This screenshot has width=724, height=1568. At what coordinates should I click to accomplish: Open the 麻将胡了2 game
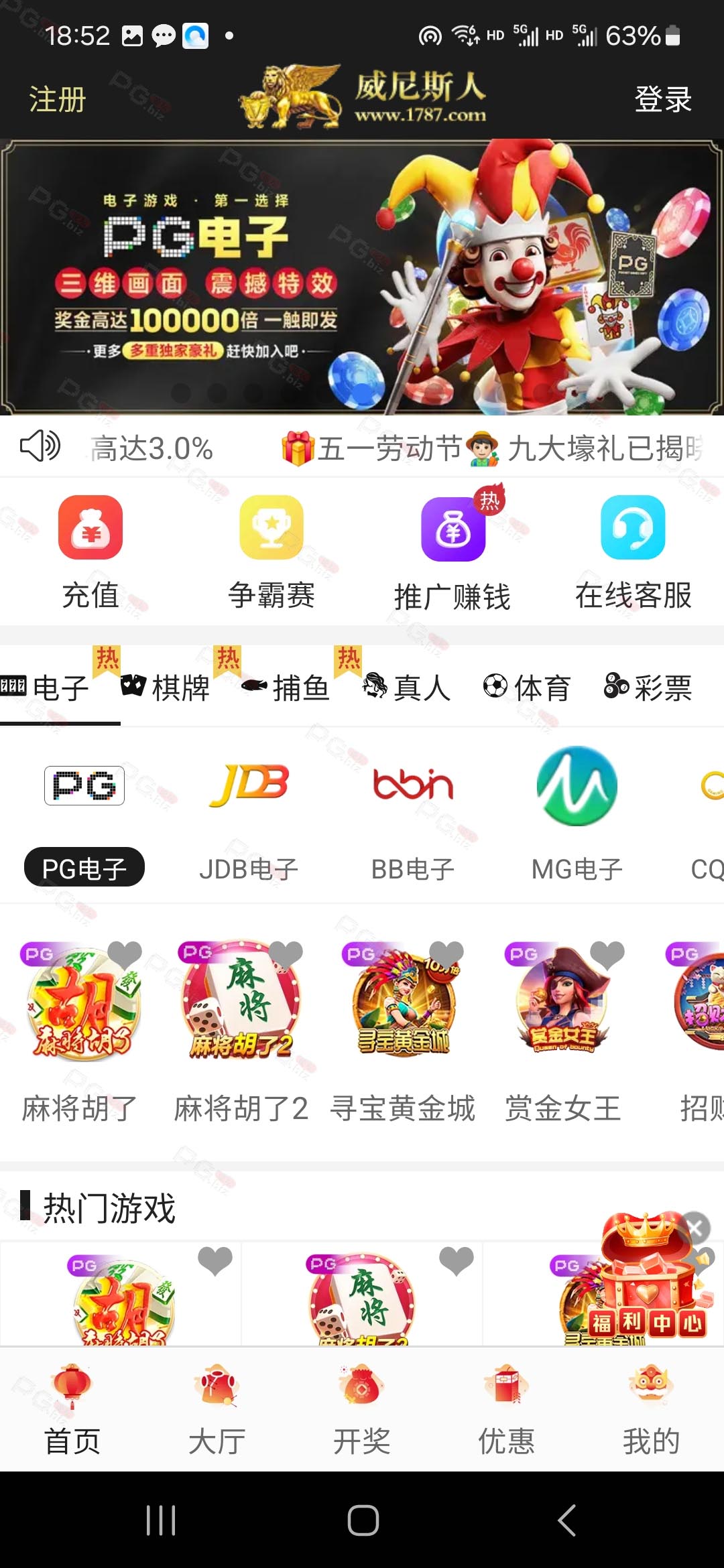tap(241, 1032)
